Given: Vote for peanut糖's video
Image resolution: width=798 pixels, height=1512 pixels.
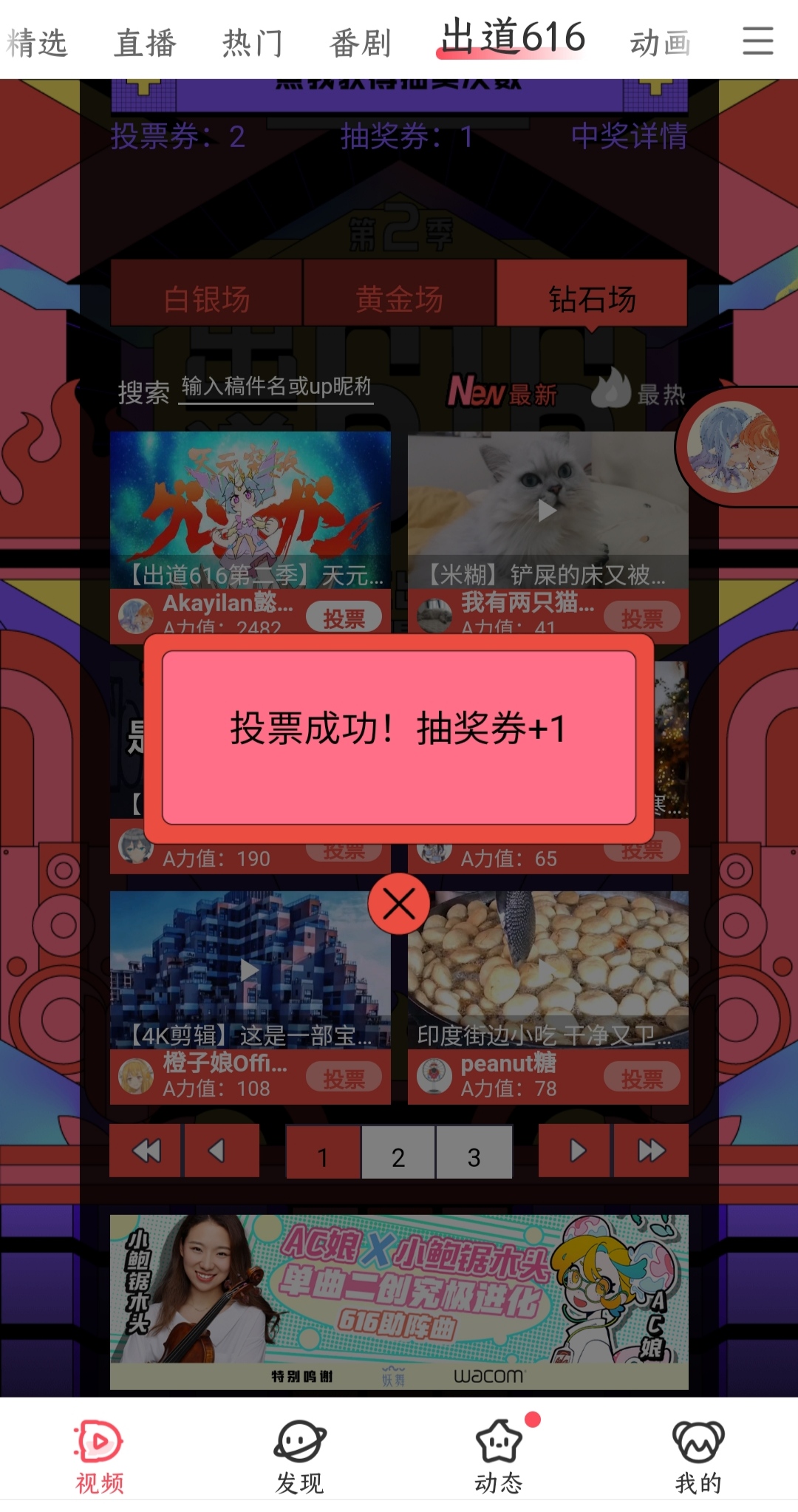Looking at the screenshot, I should (x=641, y=1079).
